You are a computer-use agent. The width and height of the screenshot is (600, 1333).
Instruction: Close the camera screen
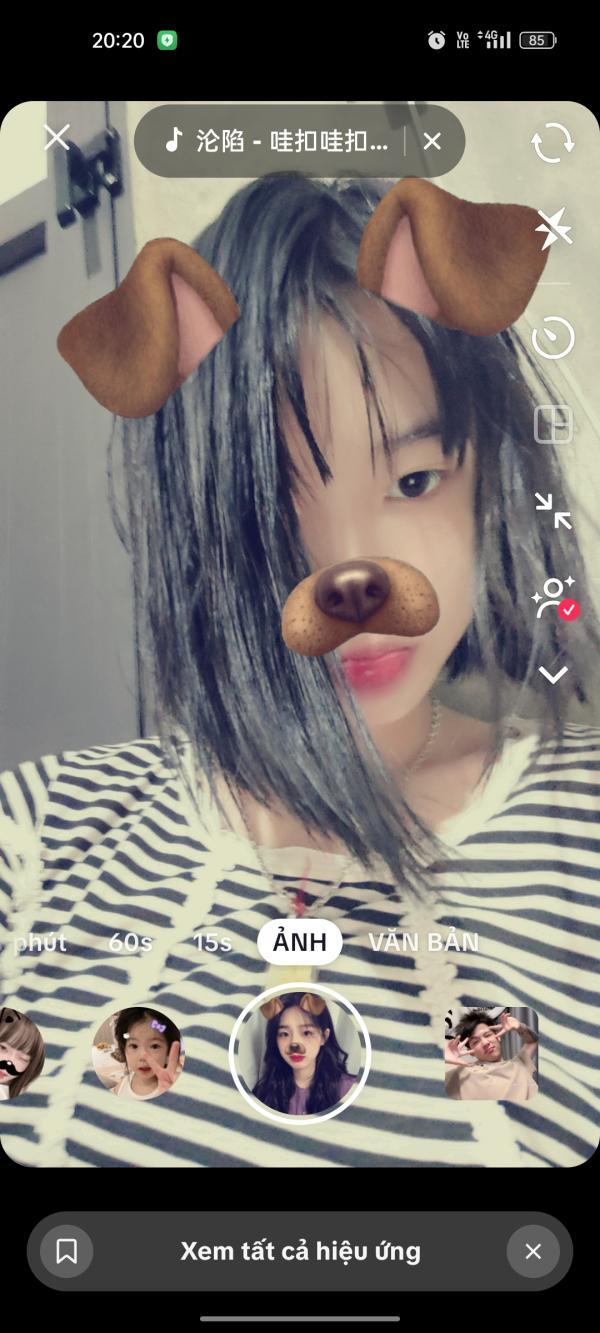[57, 137]
